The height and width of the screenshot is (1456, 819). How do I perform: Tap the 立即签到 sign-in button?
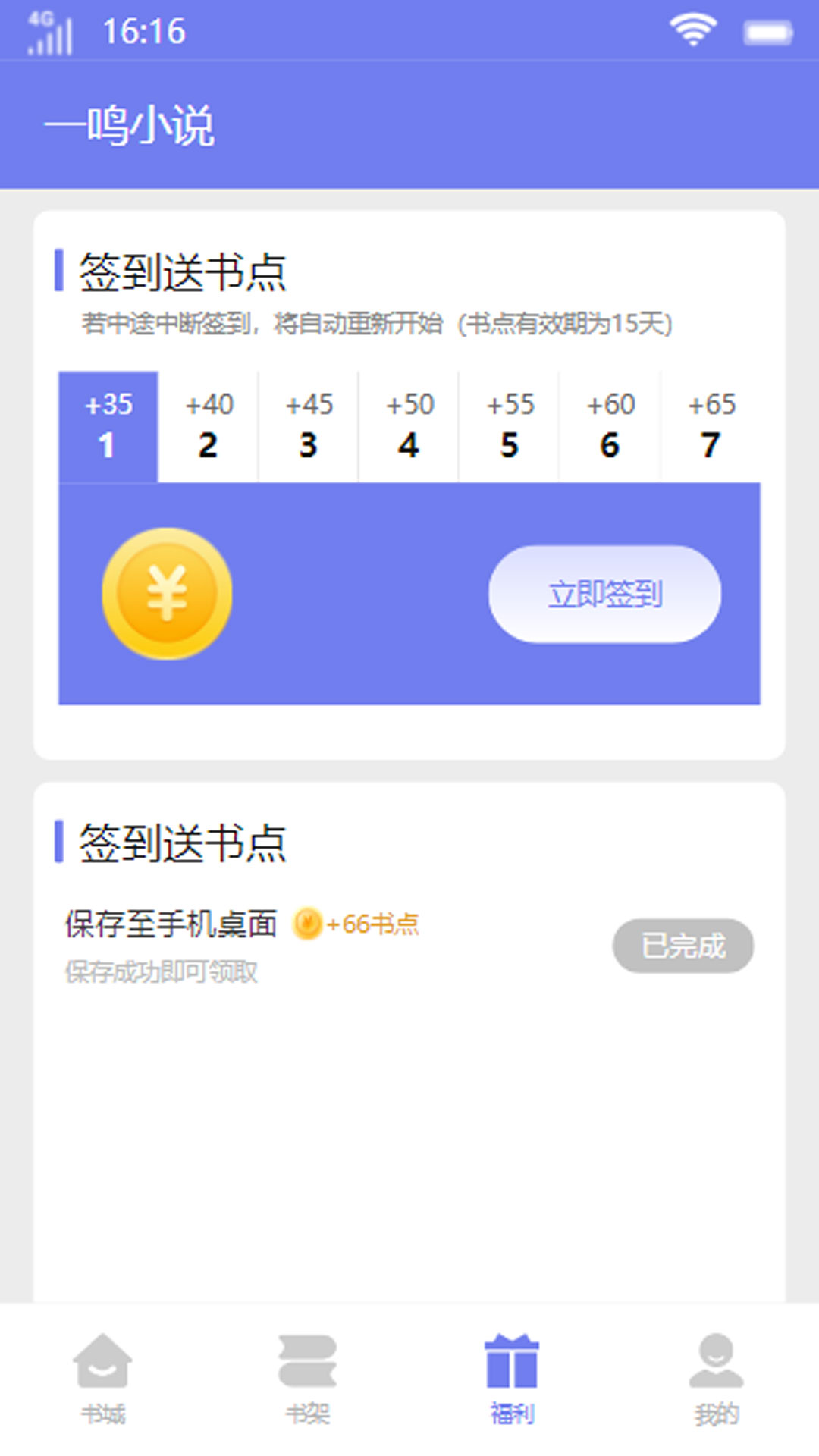click(606, 595)
